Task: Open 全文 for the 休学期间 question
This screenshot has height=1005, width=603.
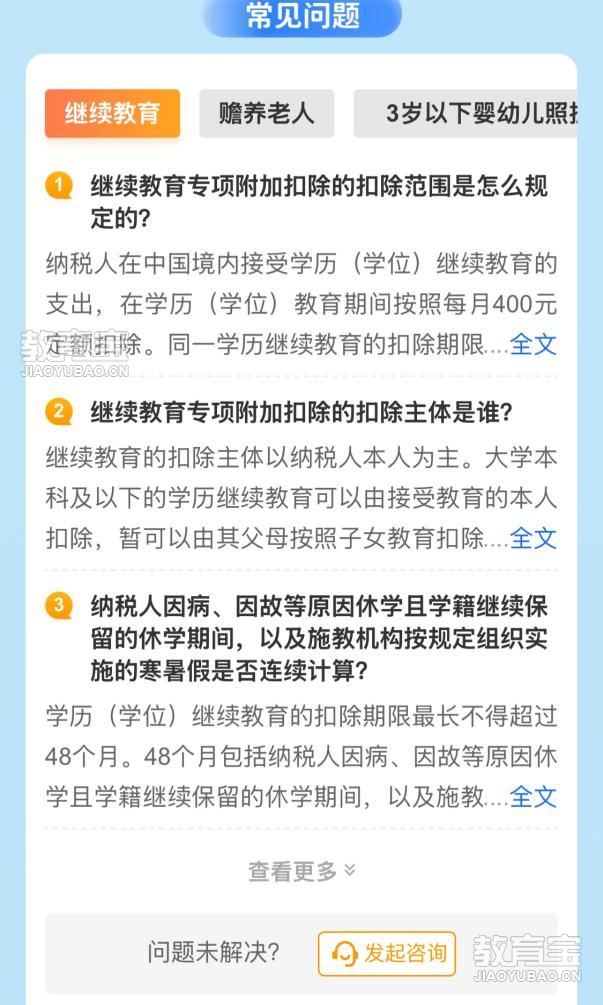Action: (533, 797)
